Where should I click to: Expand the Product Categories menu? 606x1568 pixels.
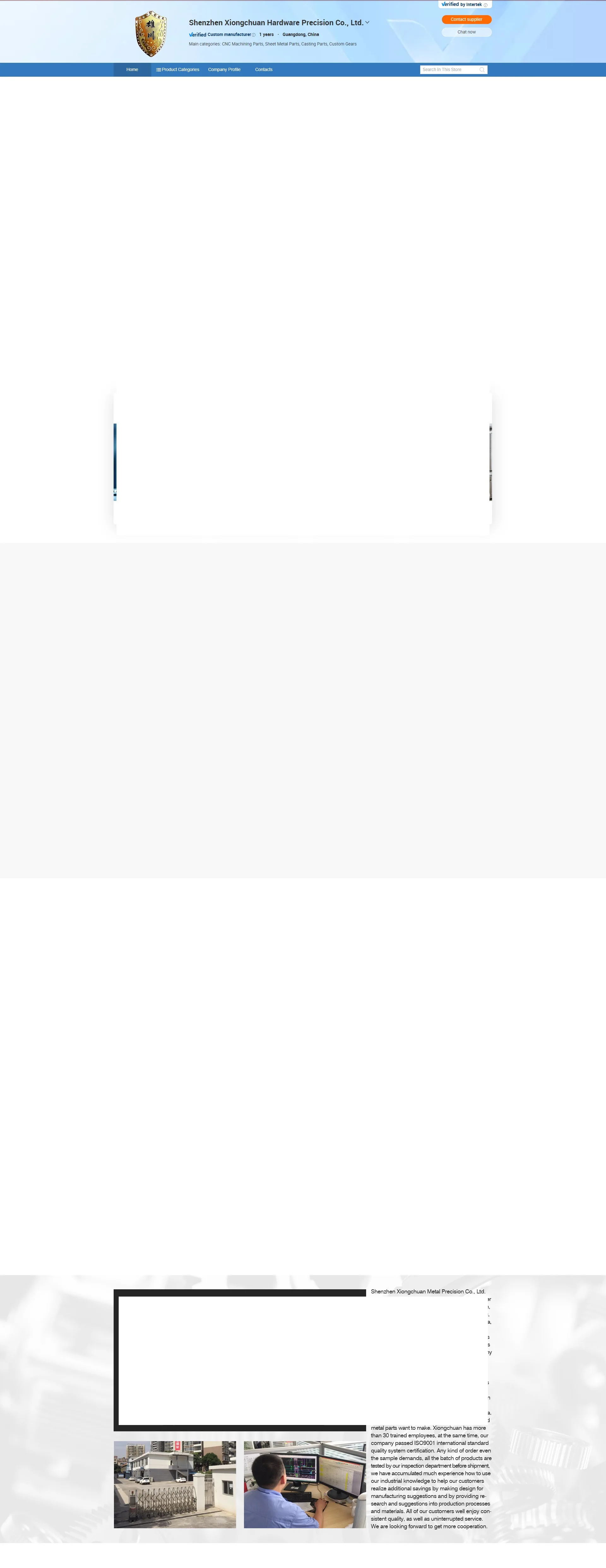click(178, 69)
